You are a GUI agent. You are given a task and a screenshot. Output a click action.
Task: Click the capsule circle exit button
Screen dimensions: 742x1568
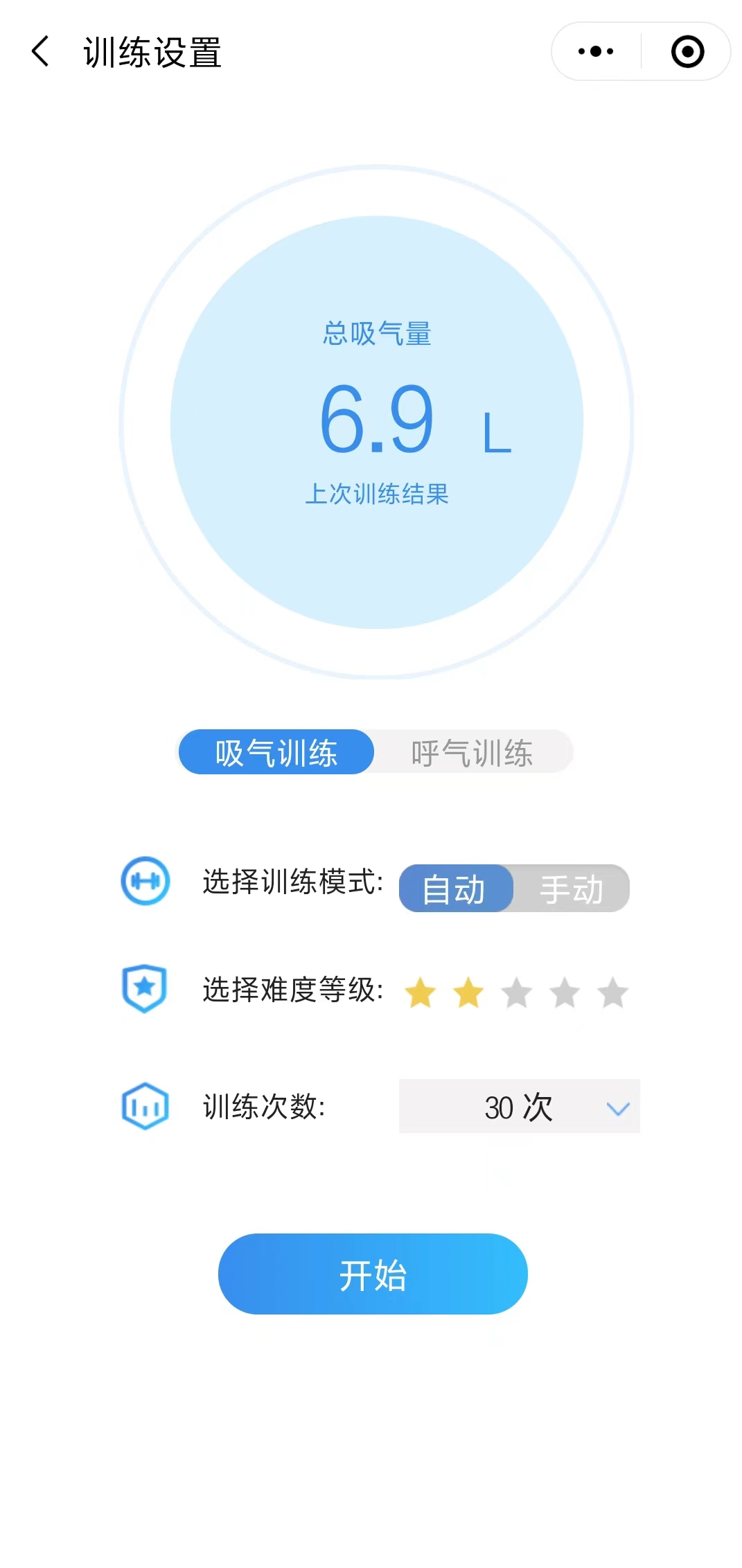pyautogui.click(x=687, y=51)
